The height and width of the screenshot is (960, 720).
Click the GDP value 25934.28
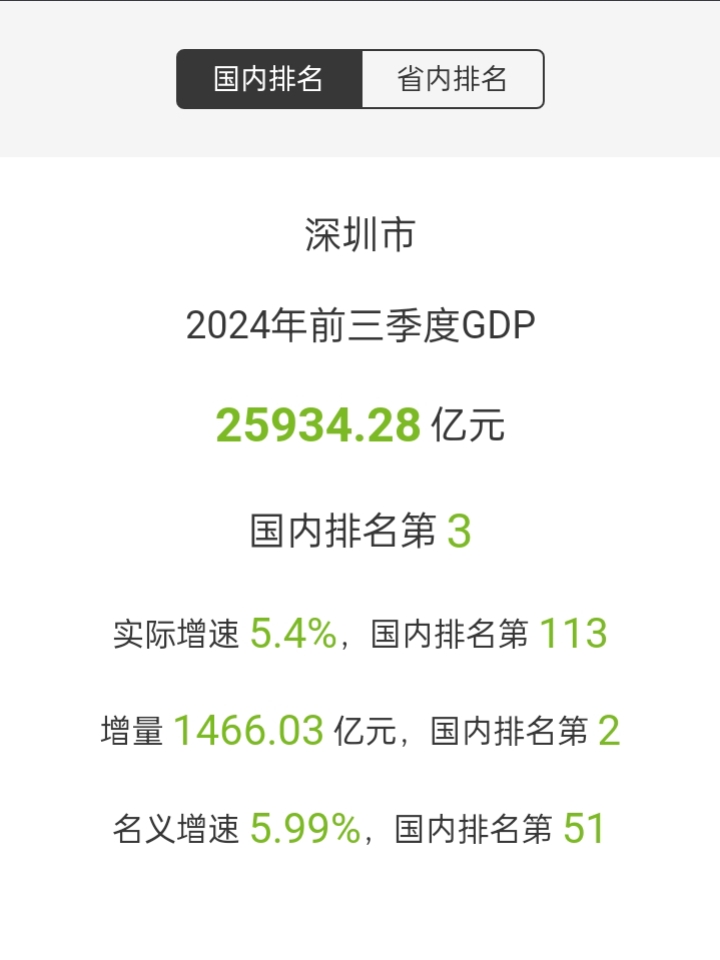coord(318,424)
